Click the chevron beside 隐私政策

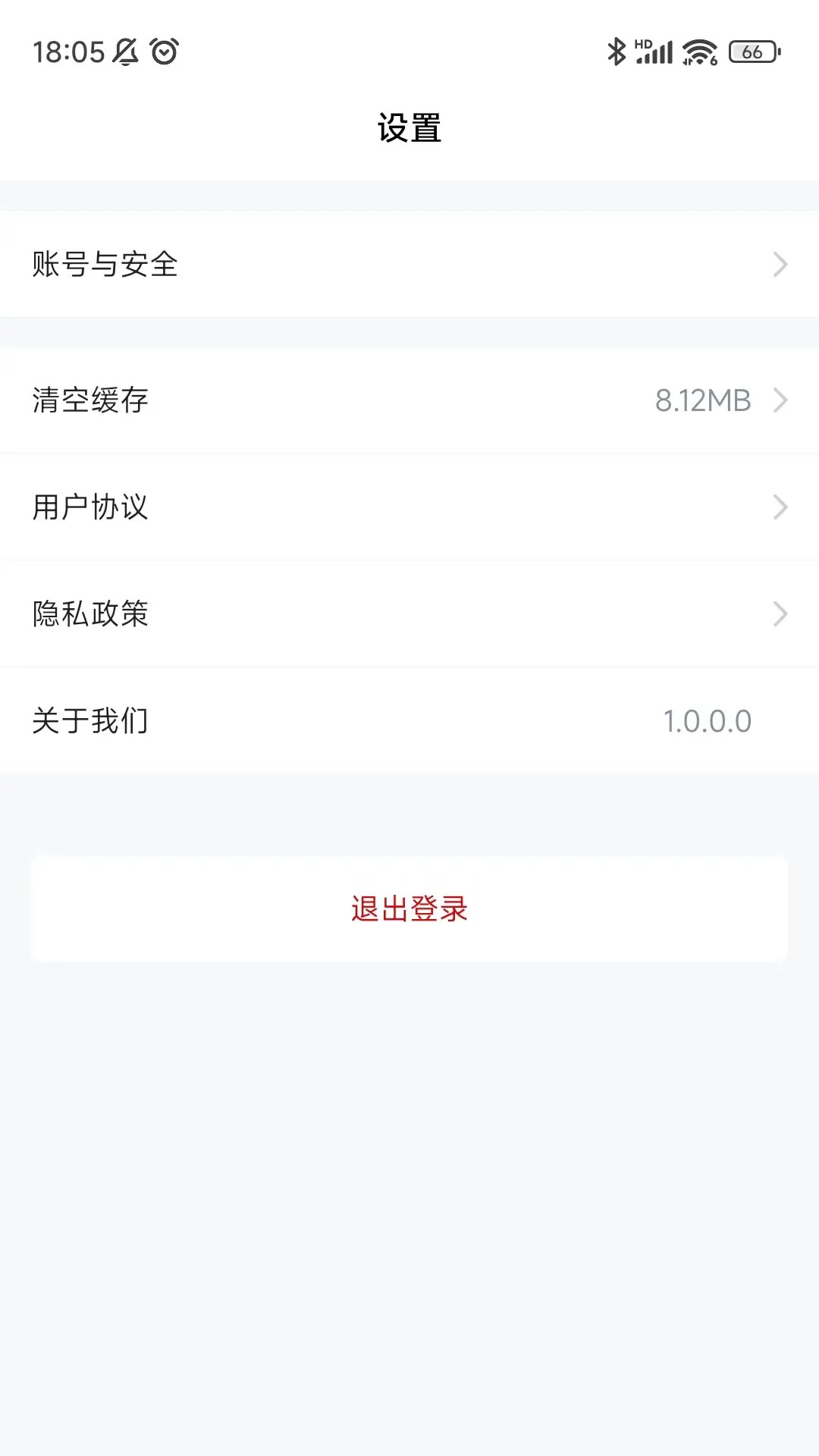(780, 613)
